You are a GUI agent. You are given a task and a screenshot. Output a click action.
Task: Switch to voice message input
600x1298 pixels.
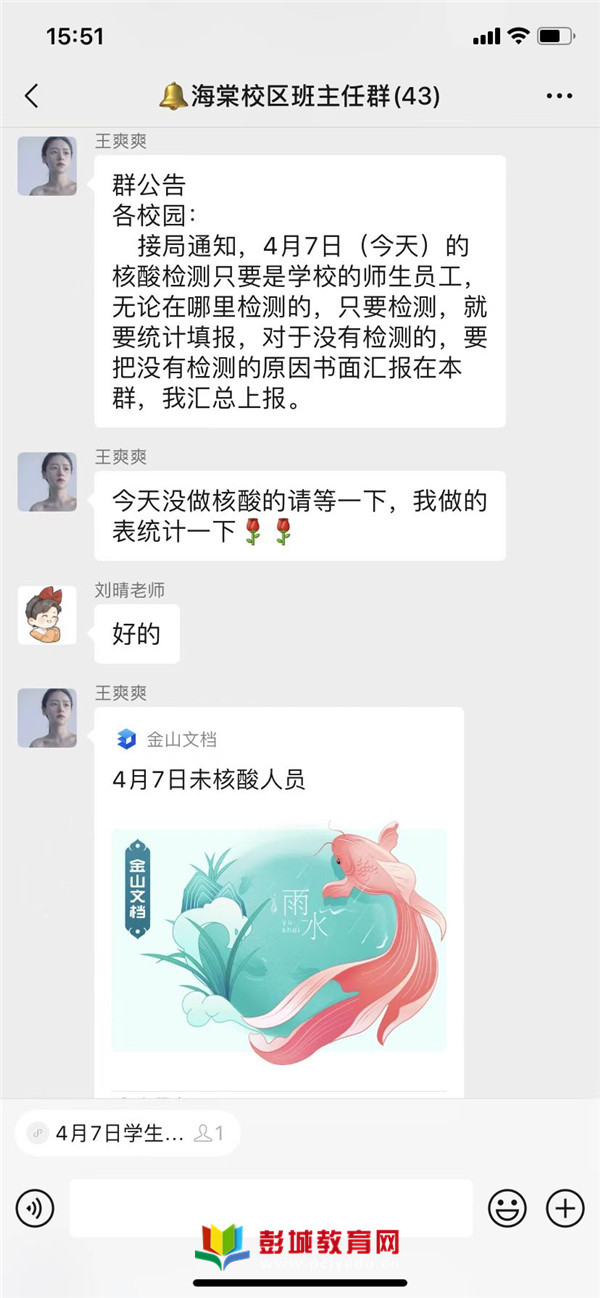pos(35,1209)
